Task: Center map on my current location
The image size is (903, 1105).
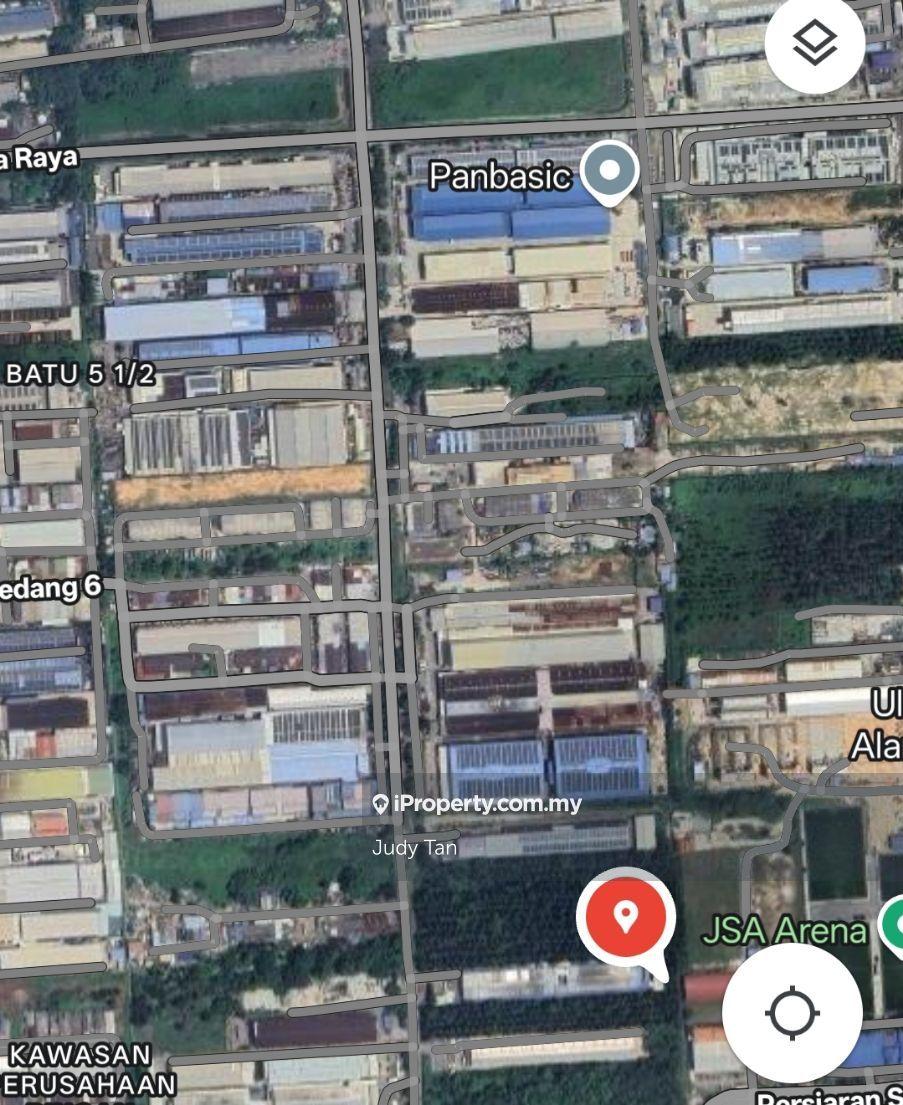Action: 792,1012
